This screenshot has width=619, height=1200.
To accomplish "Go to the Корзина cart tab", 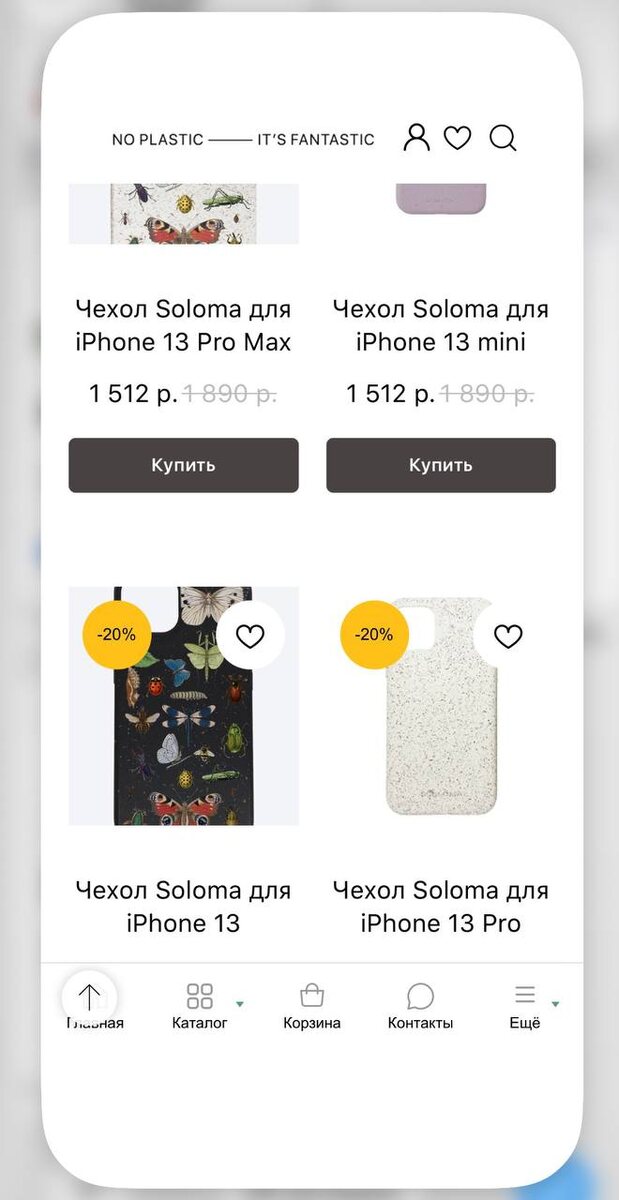I will pos(312,1006).
